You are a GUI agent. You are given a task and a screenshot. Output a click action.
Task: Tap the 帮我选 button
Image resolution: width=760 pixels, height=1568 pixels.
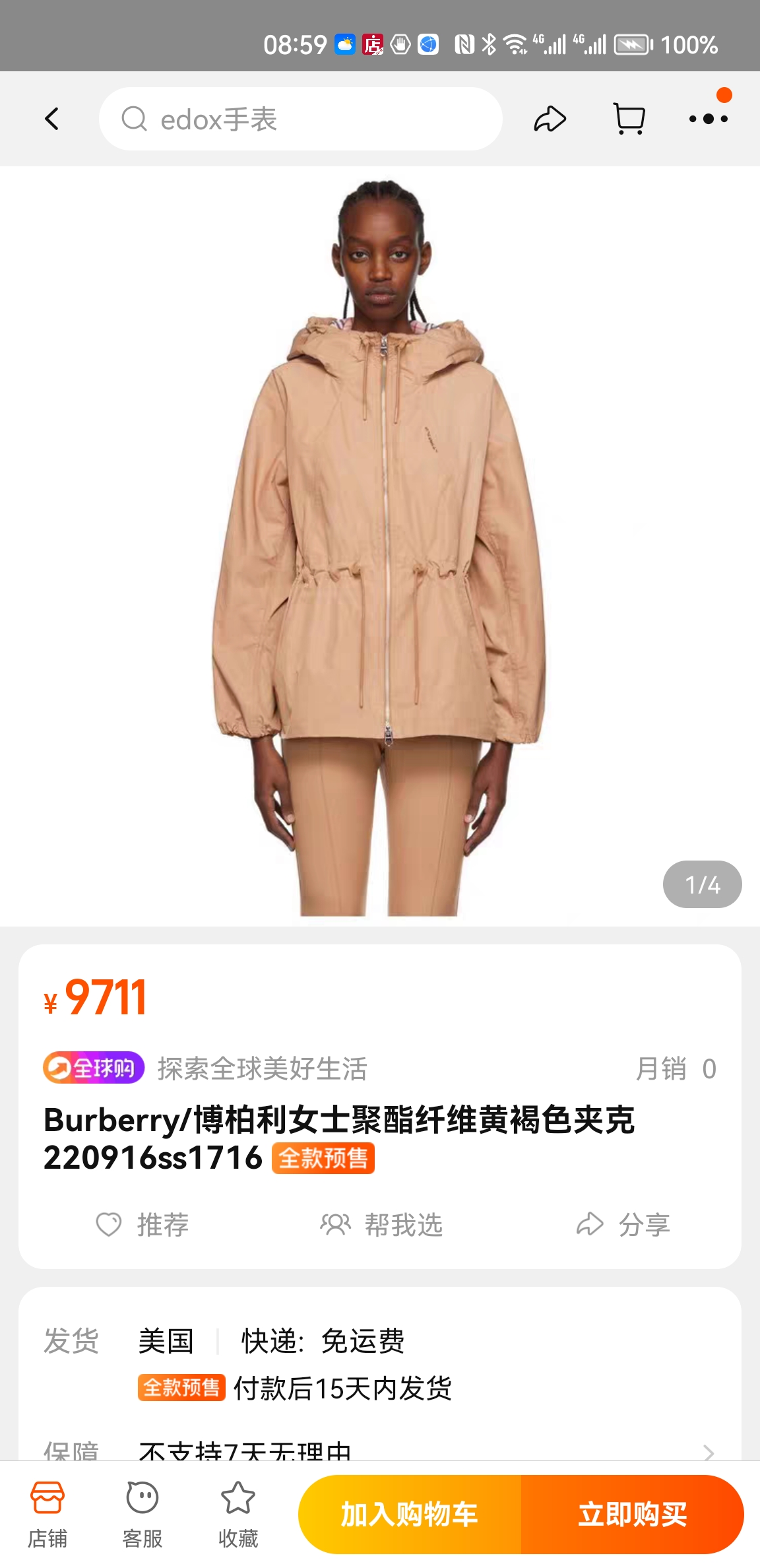381,1225
